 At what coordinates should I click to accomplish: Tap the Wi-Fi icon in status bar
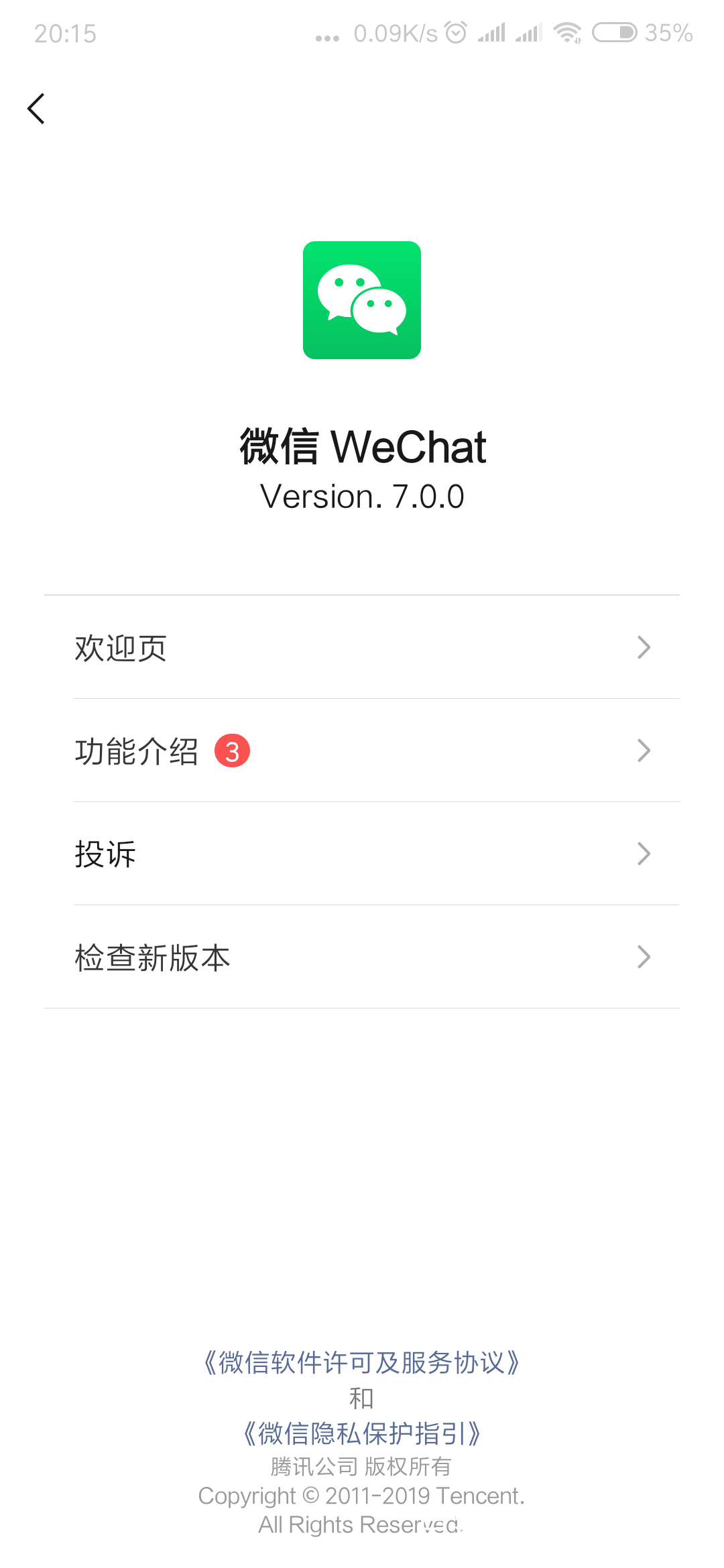(566, 32)
